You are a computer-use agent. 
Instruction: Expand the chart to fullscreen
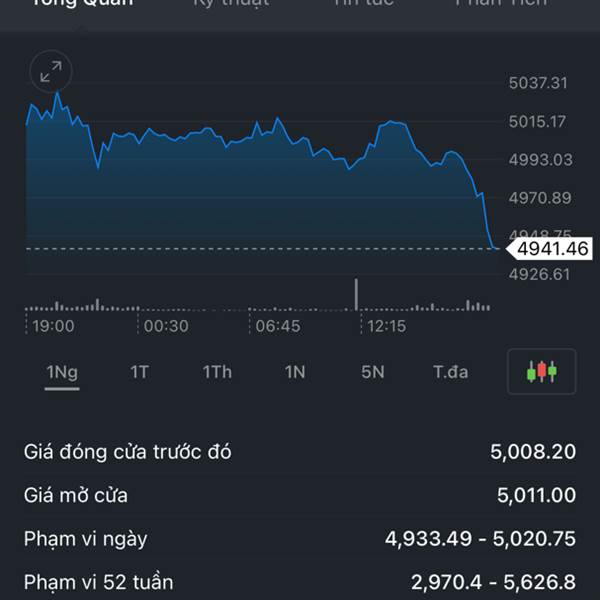tap(50, 71)
